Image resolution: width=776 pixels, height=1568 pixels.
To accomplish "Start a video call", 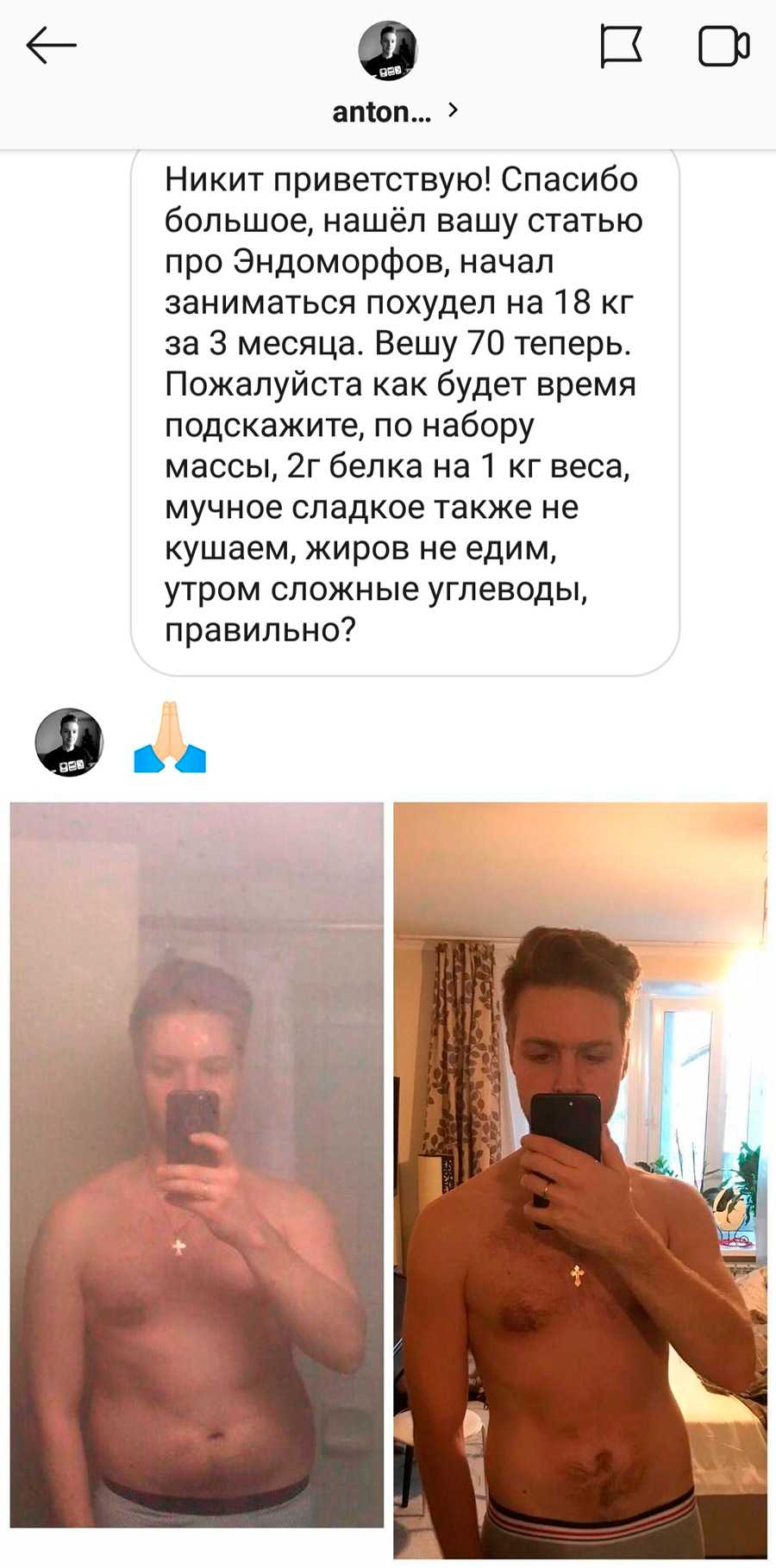I will pos(723,47).
